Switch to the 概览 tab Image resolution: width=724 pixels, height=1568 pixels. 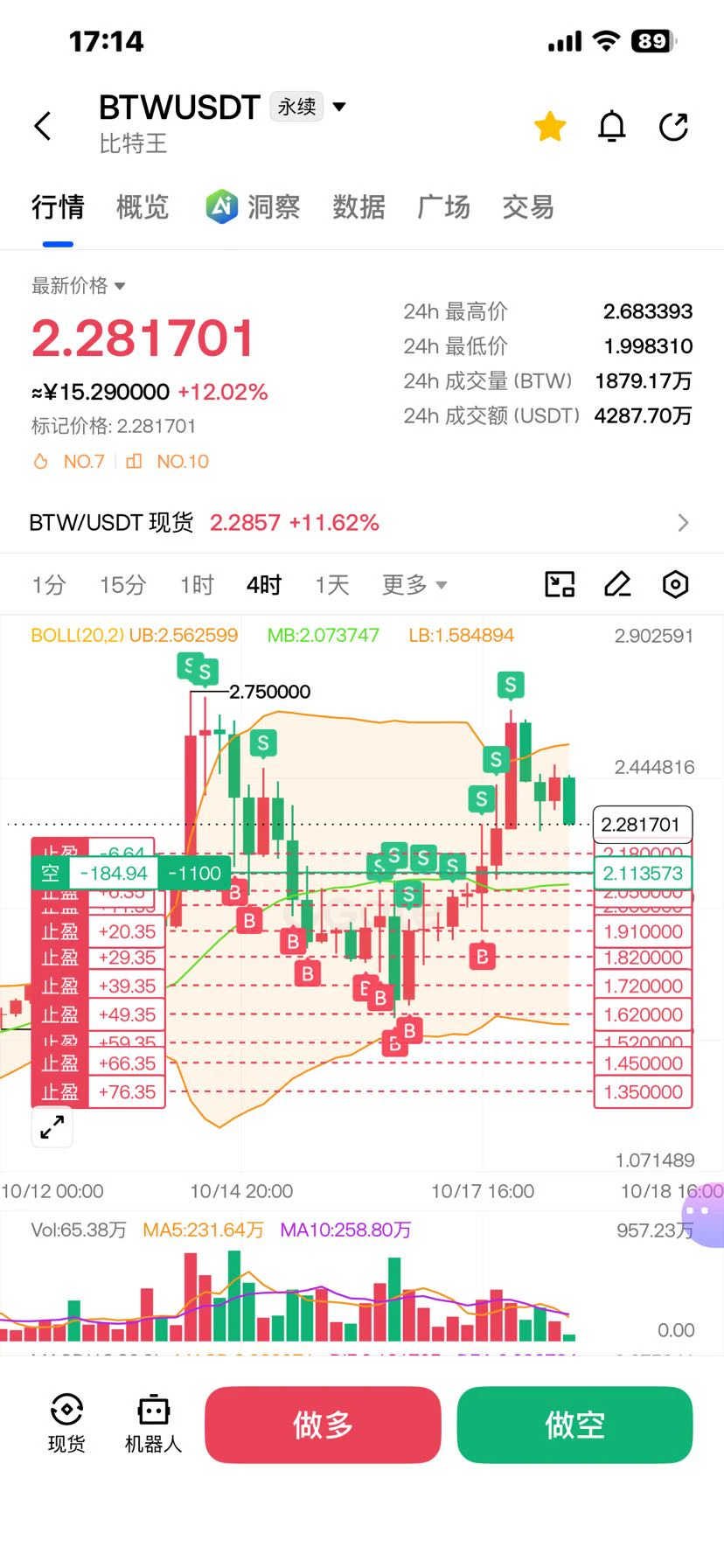pos(143,207)
